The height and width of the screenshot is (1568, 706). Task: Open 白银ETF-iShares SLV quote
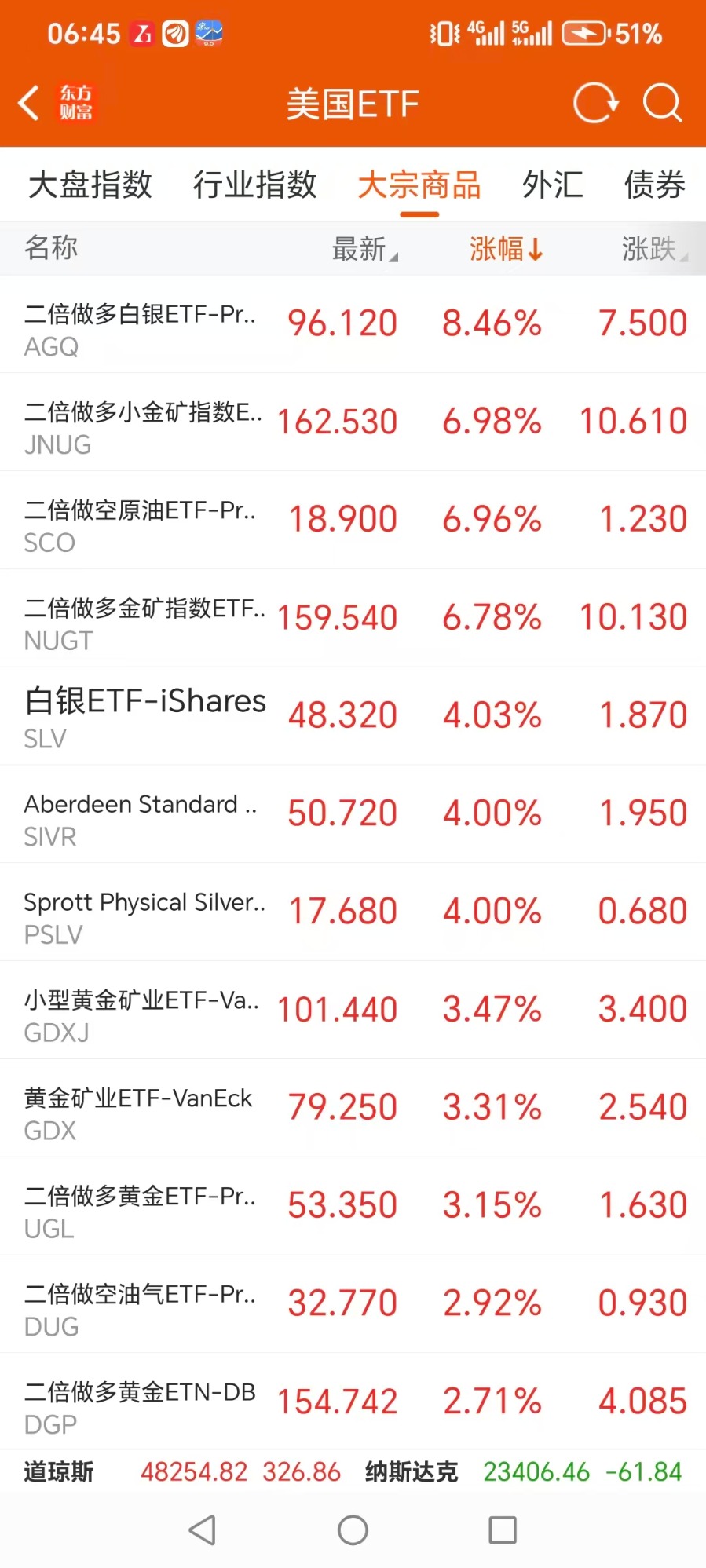[x=353, y=716]
